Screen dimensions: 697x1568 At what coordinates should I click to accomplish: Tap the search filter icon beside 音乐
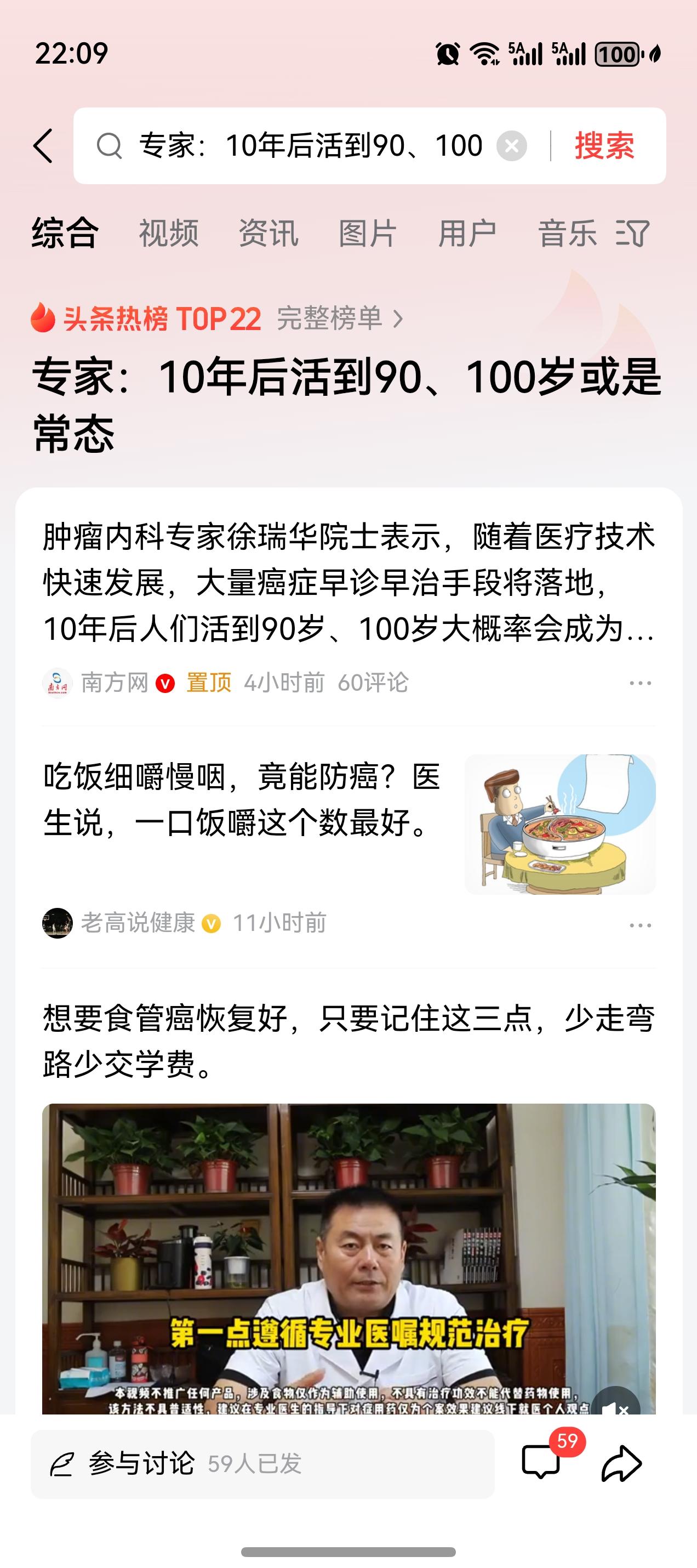633,234
